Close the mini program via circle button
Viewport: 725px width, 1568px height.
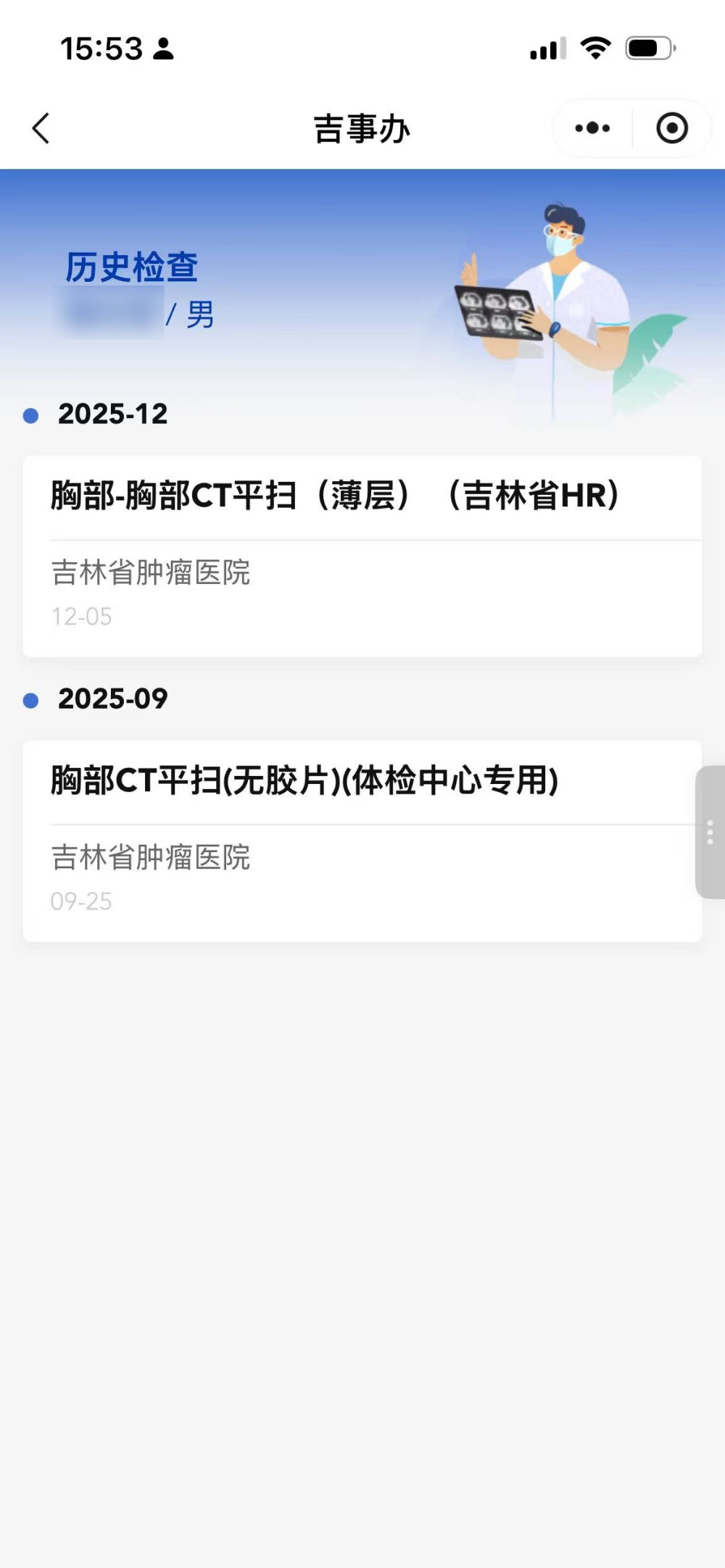pos(671,129)
